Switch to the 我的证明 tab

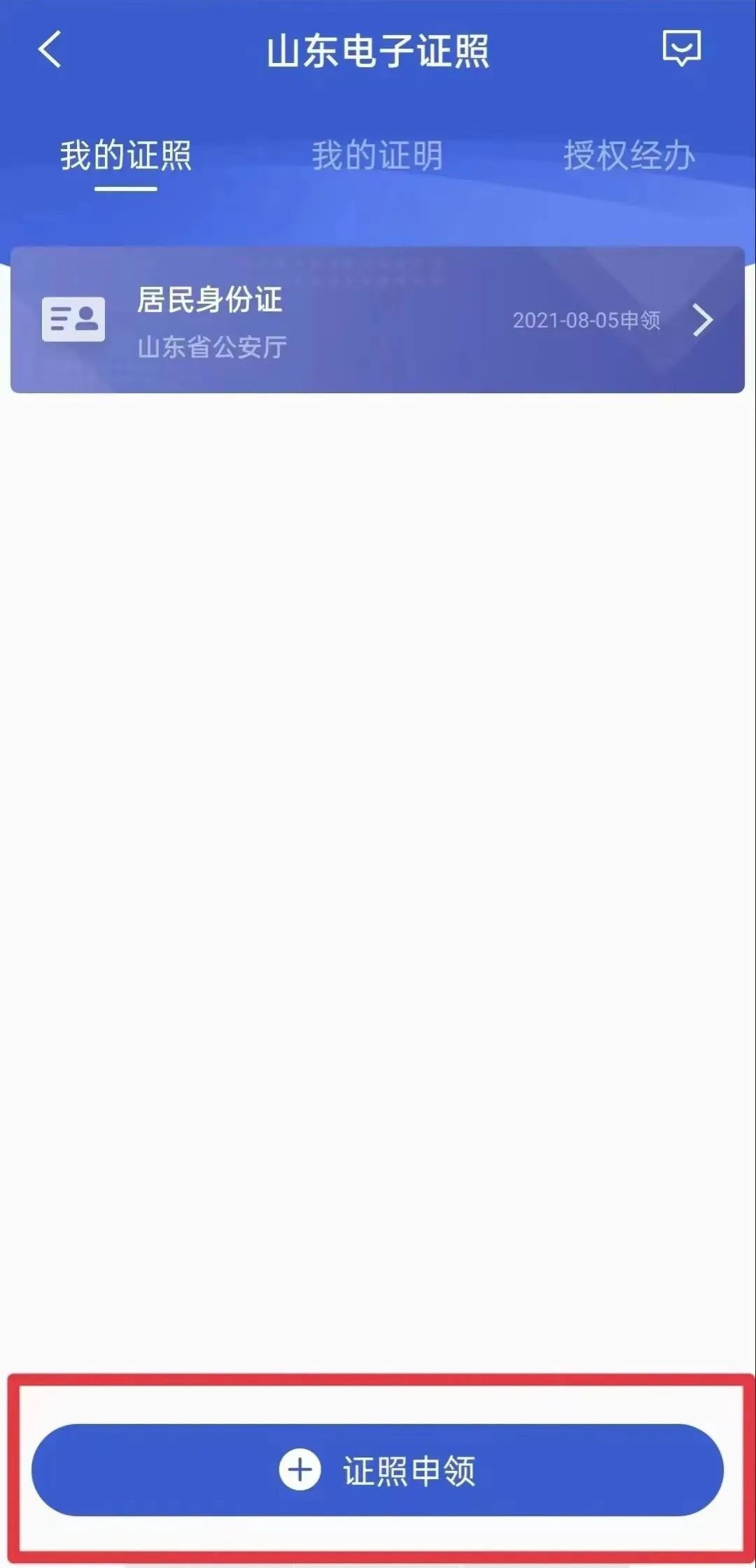(377, 155)
